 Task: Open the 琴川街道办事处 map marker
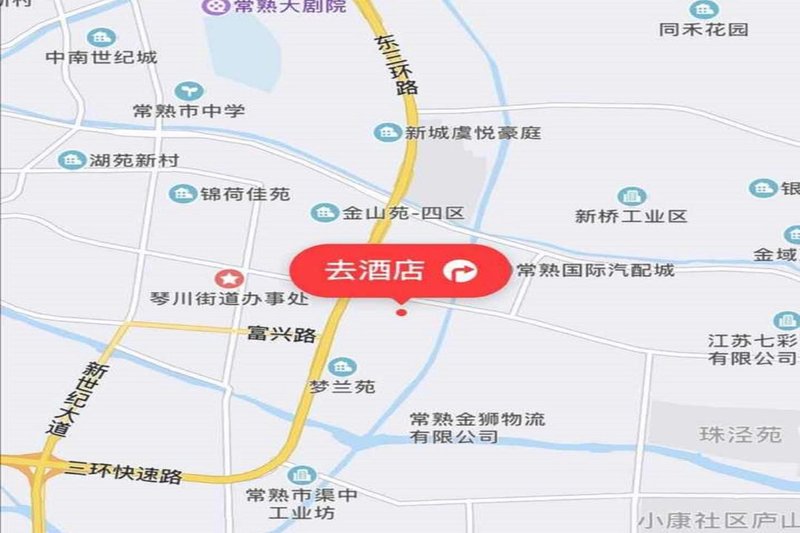[230, 277]
